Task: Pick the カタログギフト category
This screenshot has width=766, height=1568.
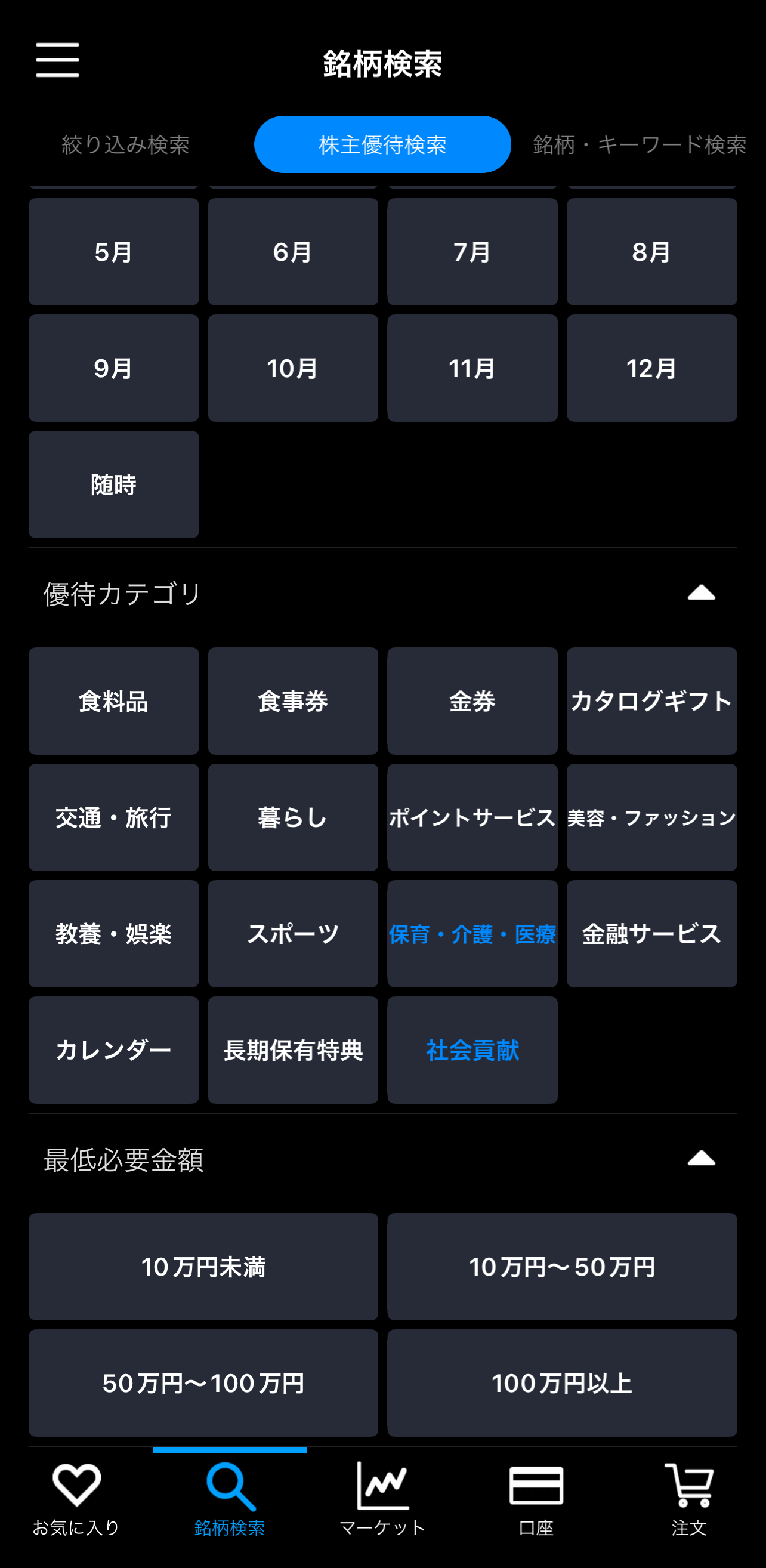Action: coord(651,700)
